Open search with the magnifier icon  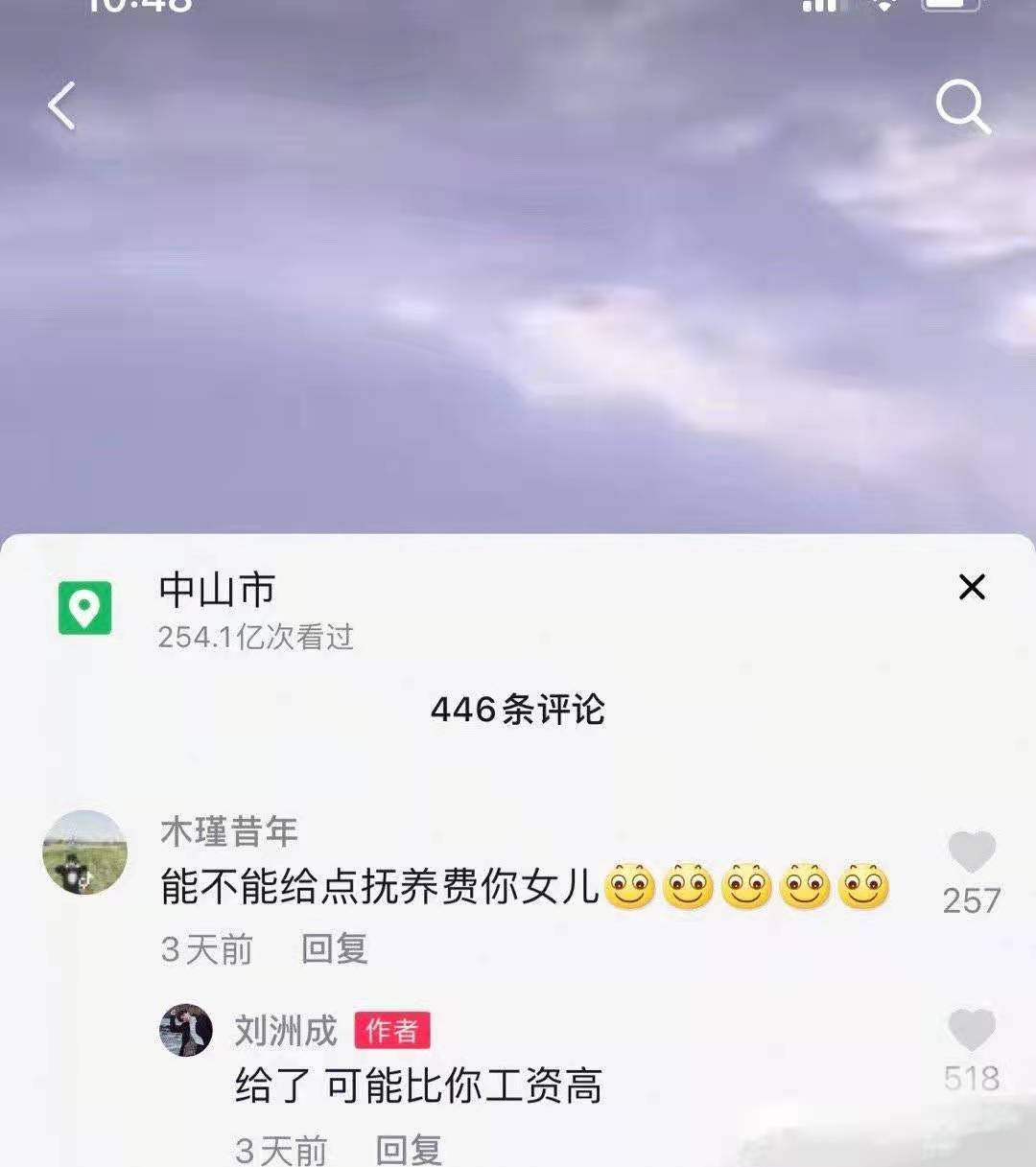point(962,105)
